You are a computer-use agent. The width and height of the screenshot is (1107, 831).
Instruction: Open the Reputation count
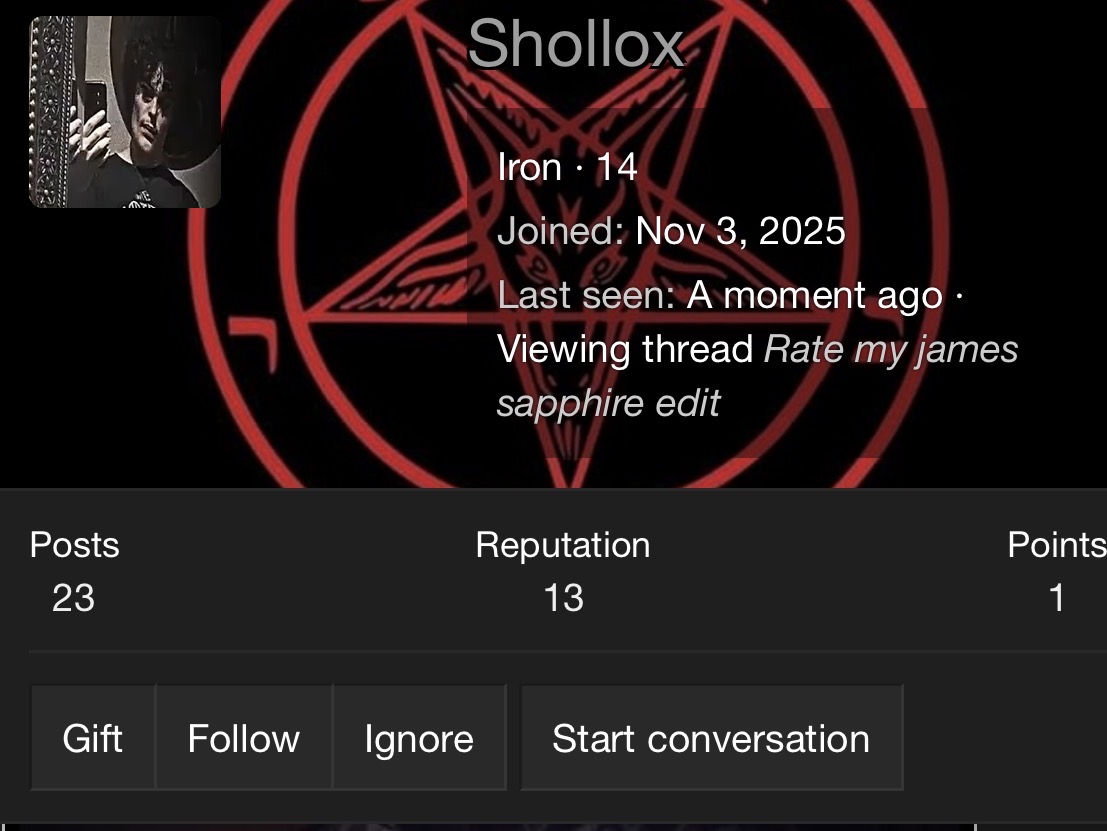563,597
